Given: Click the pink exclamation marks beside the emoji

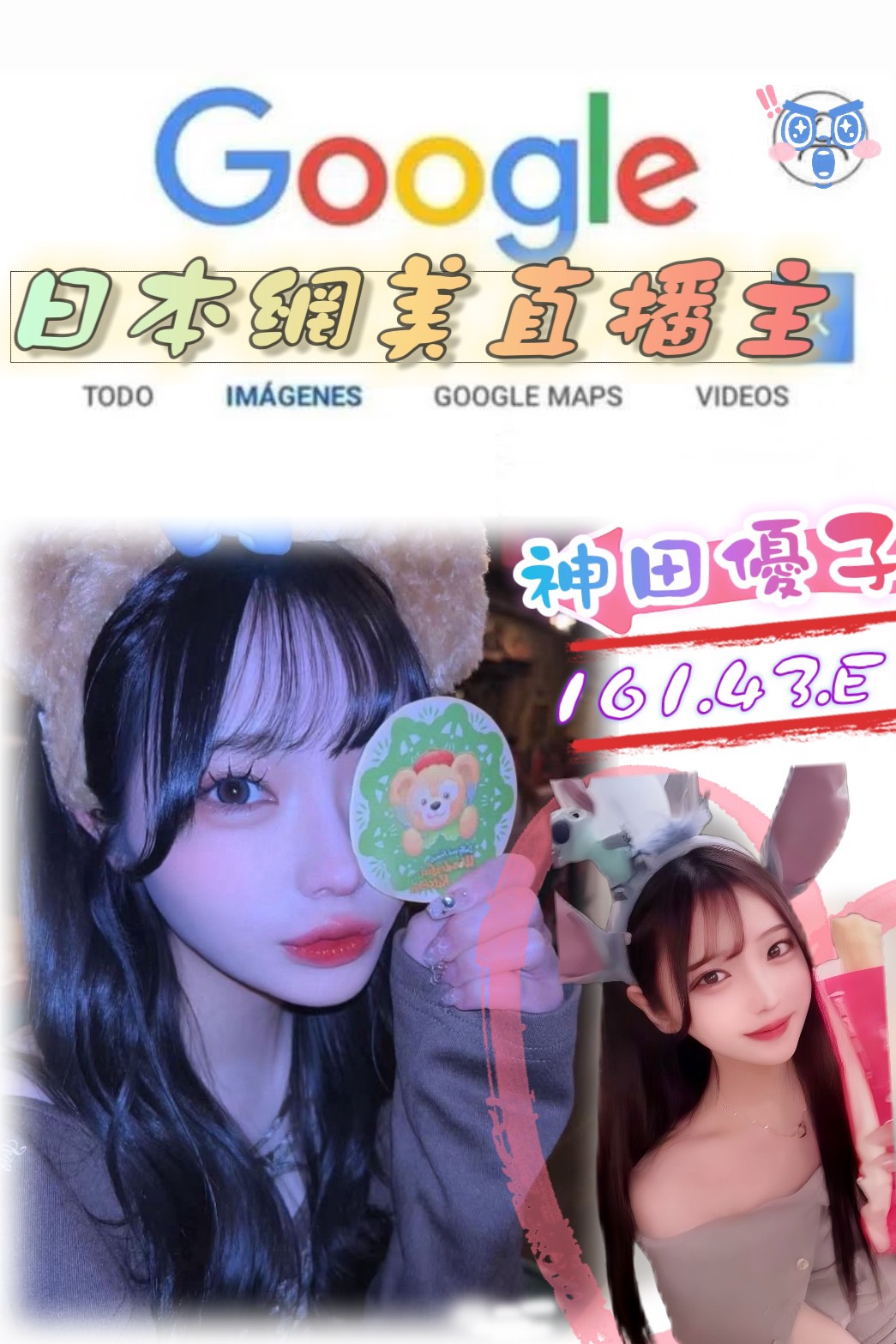Looking at the screenshot, I should (767, 99).
